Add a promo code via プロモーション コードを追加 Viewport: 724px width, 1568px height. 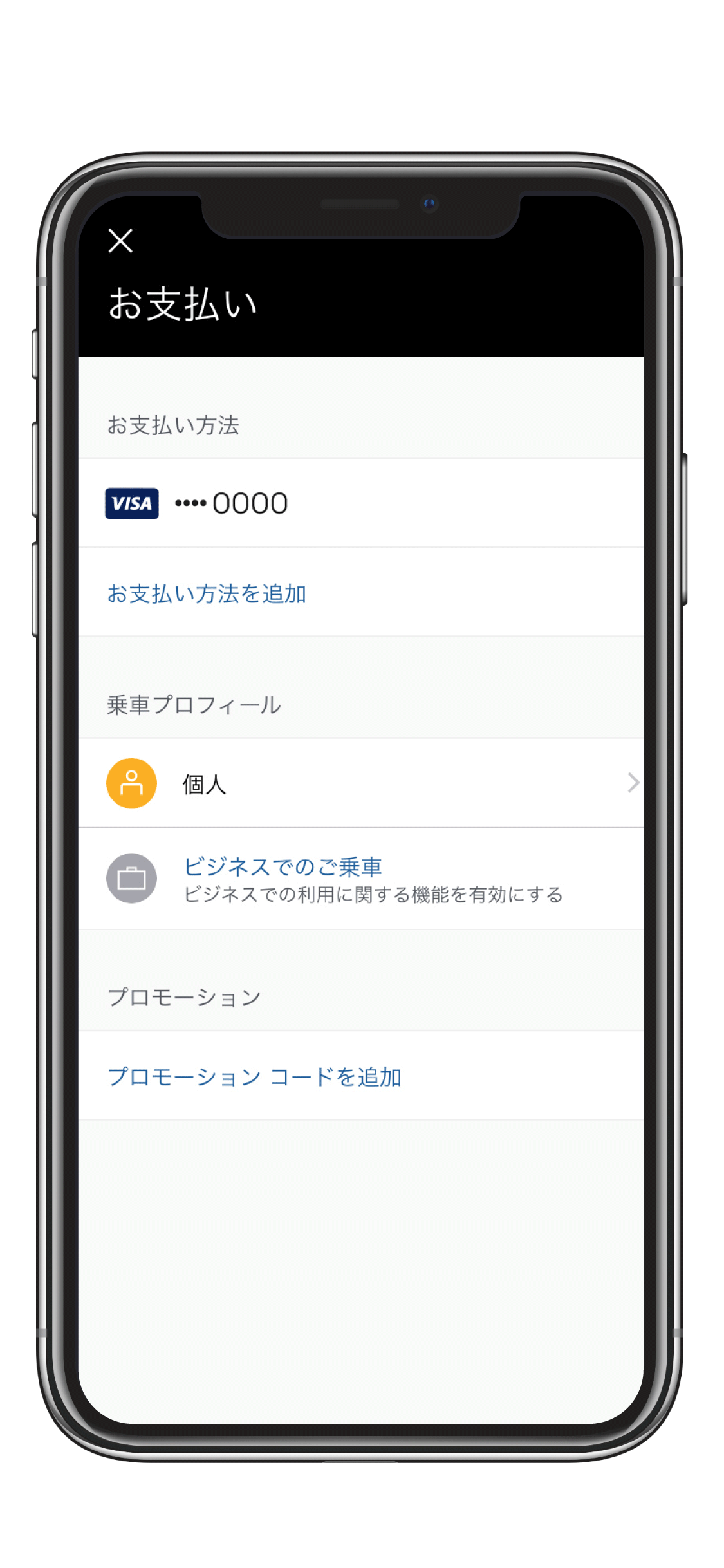point(255,1076)
